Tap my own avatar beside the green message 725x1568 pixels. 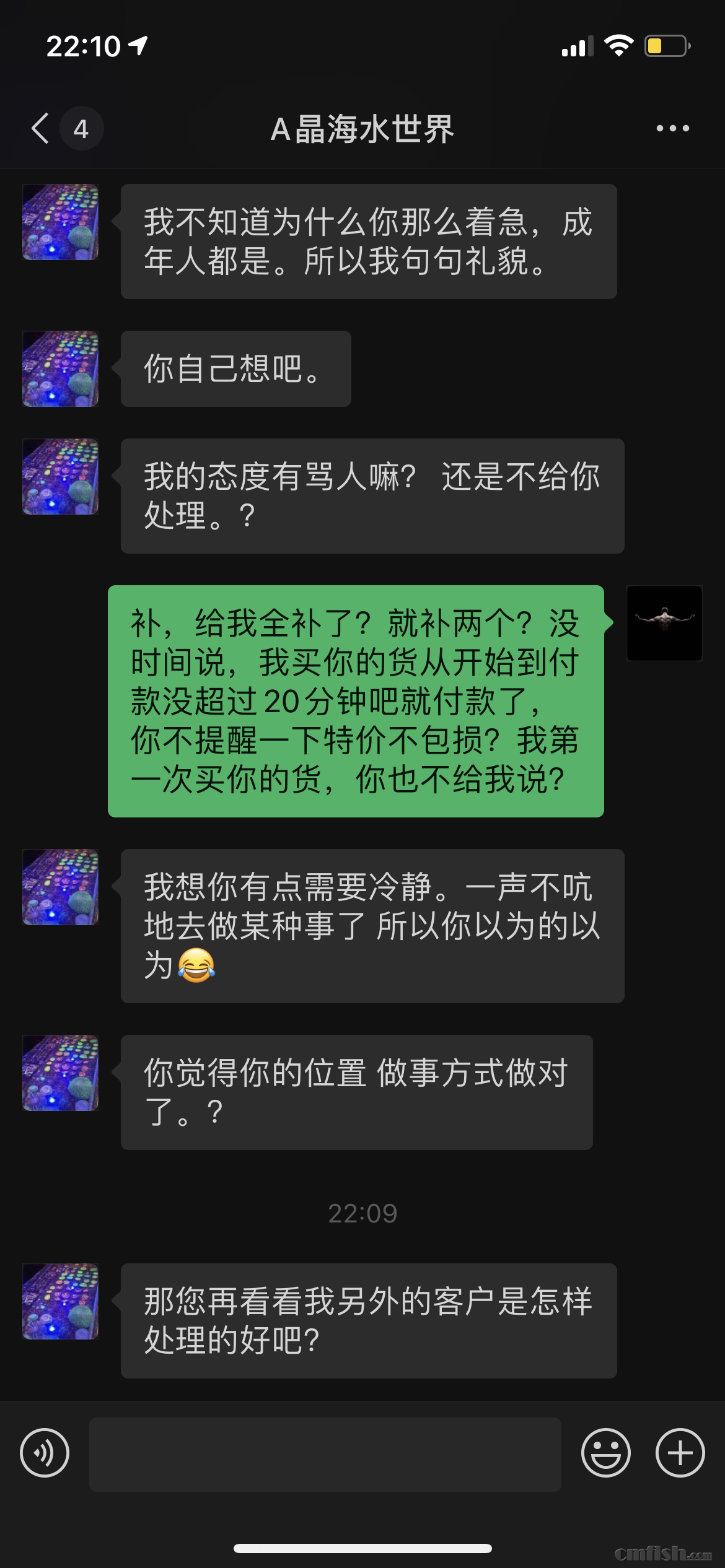[x=664, y=623]
